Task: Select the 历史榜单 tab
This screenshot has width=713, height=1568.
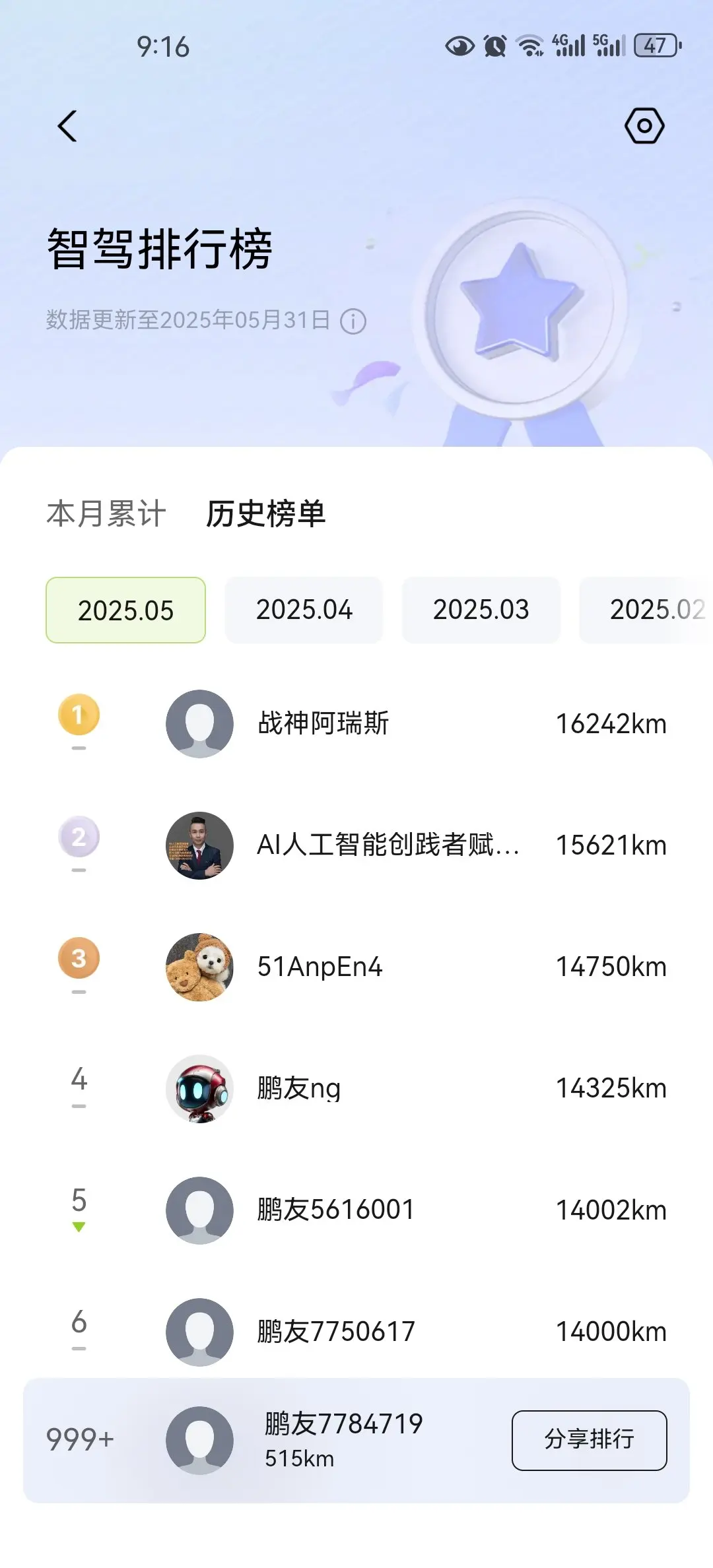Action: point(265,513)
